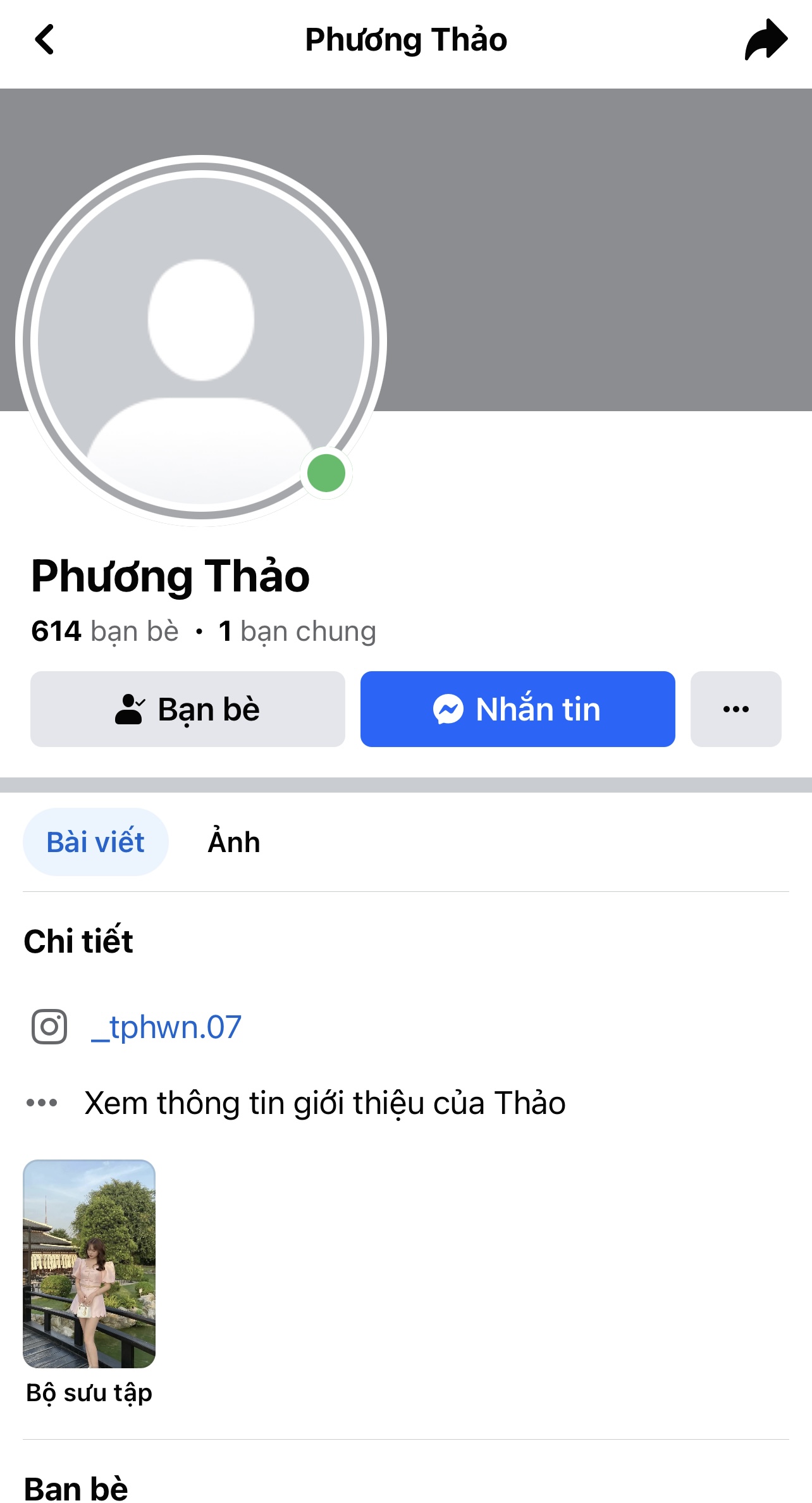
Task: Switch to the Ảnh tab
Action: pos(234,842)
